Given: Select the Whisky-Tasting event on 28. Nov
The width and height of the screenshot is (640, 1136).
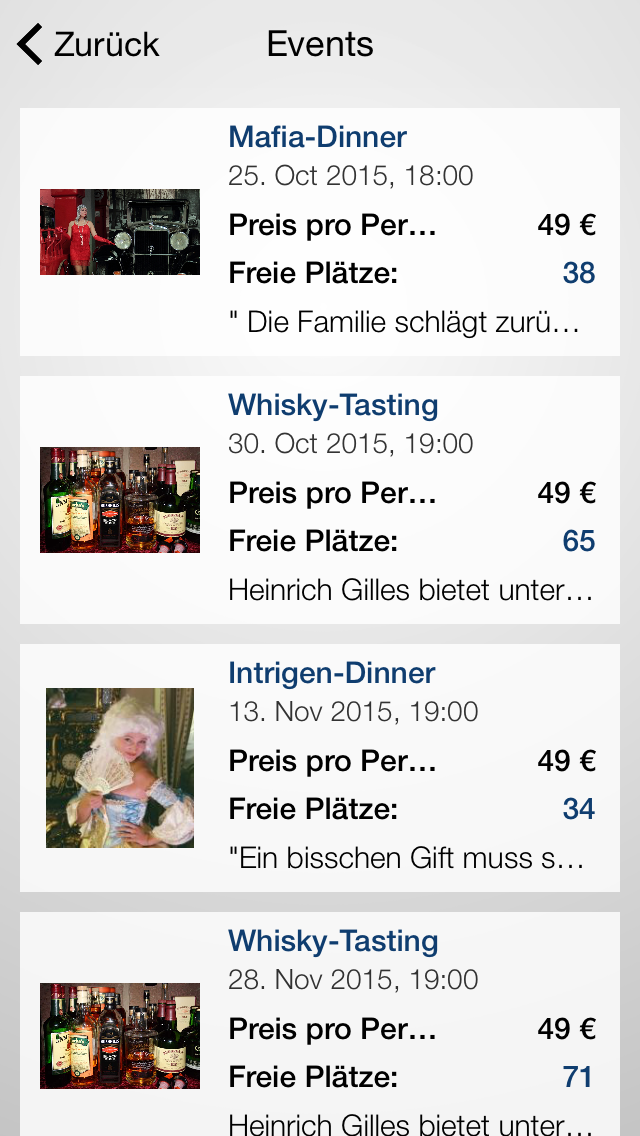Looking at the screenshot, I should 320,1030.
